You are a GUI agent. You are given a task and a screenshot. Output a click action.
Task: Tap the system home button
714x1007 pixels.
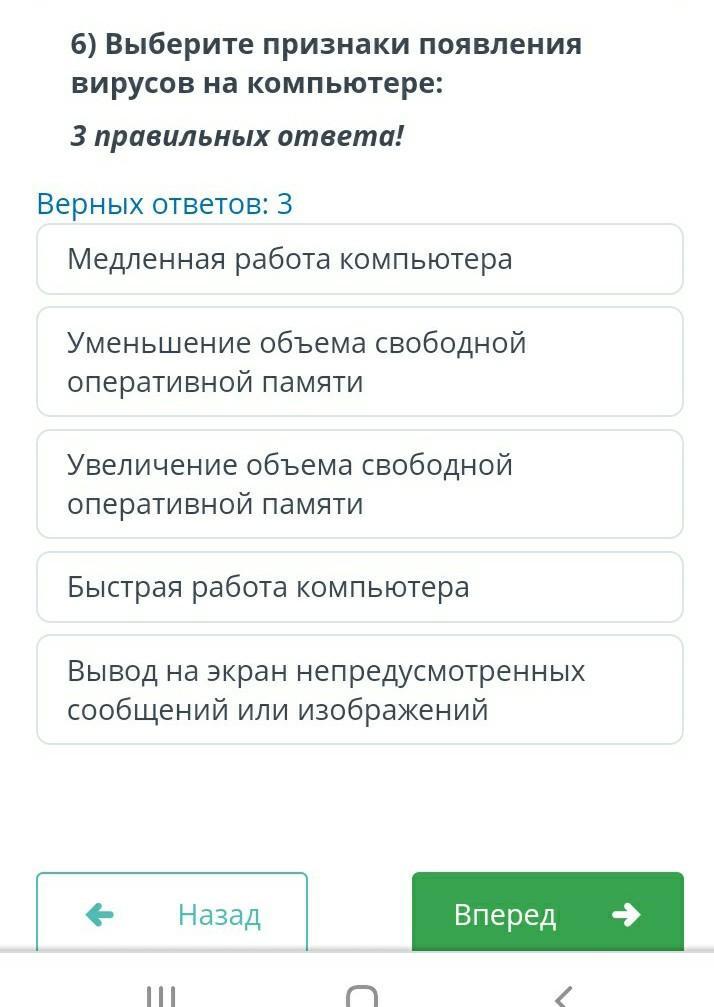pos(361,996)
